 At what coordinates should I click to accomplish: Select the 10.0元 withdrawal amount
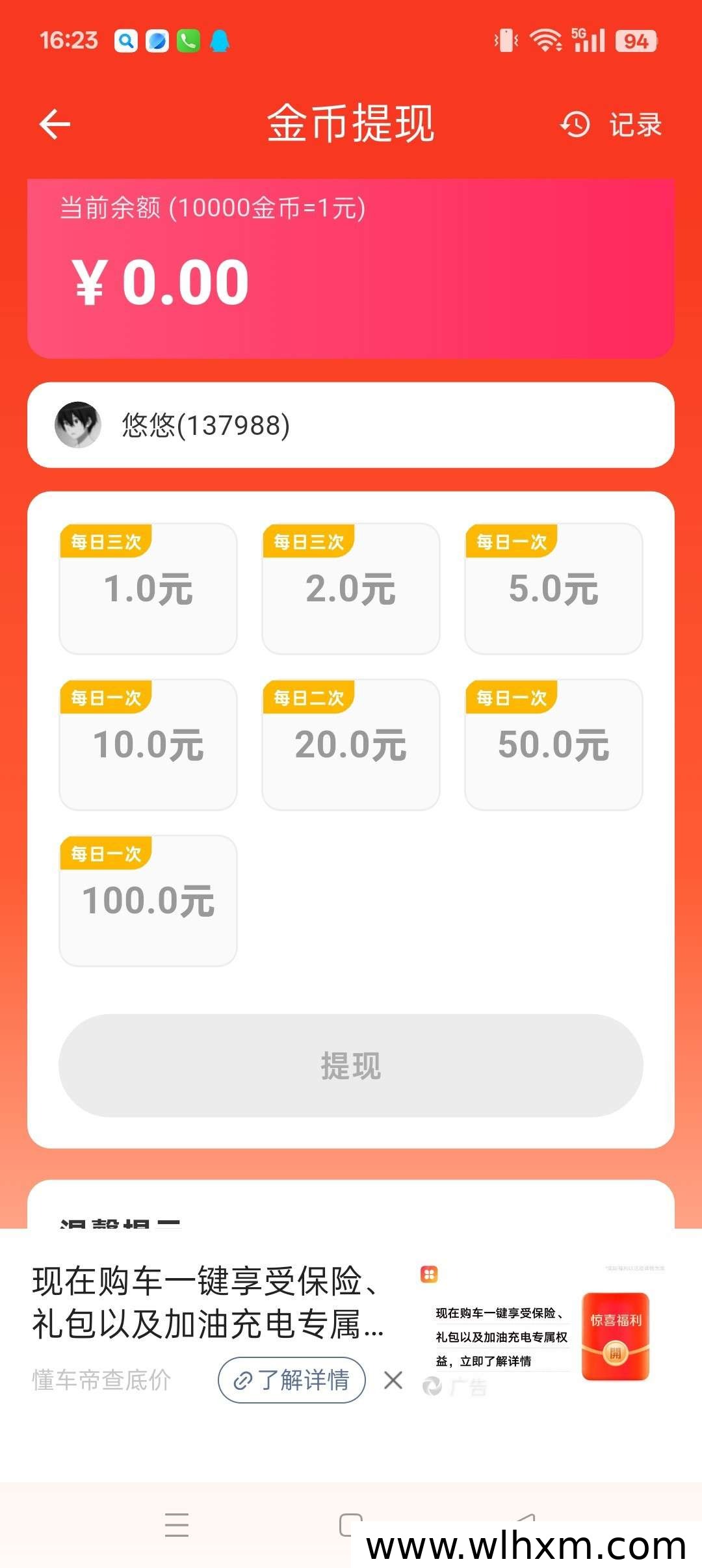(148, 745)
